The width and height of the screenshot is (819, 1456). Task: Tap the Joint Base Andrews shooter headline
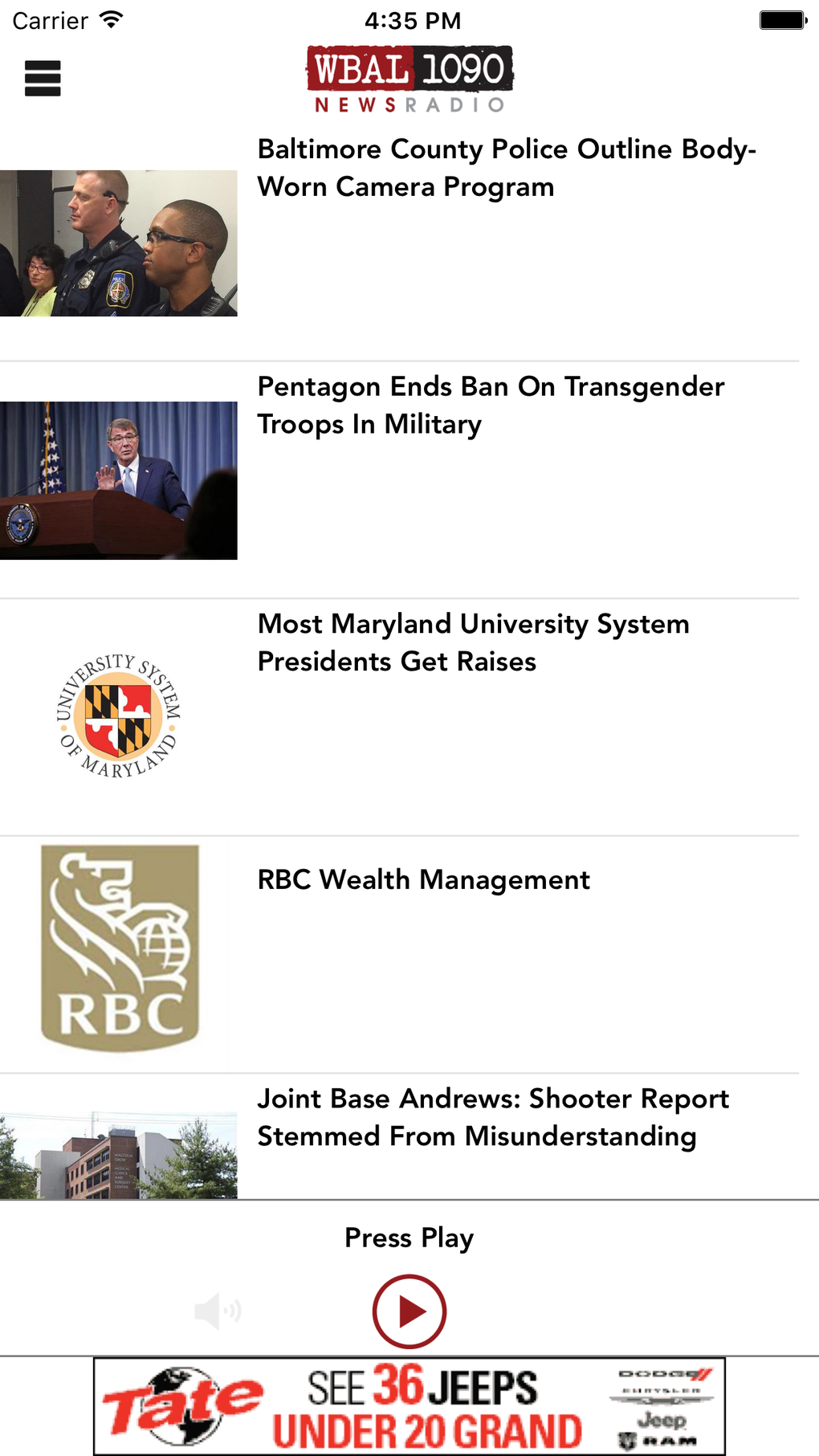click(493, 1117)
